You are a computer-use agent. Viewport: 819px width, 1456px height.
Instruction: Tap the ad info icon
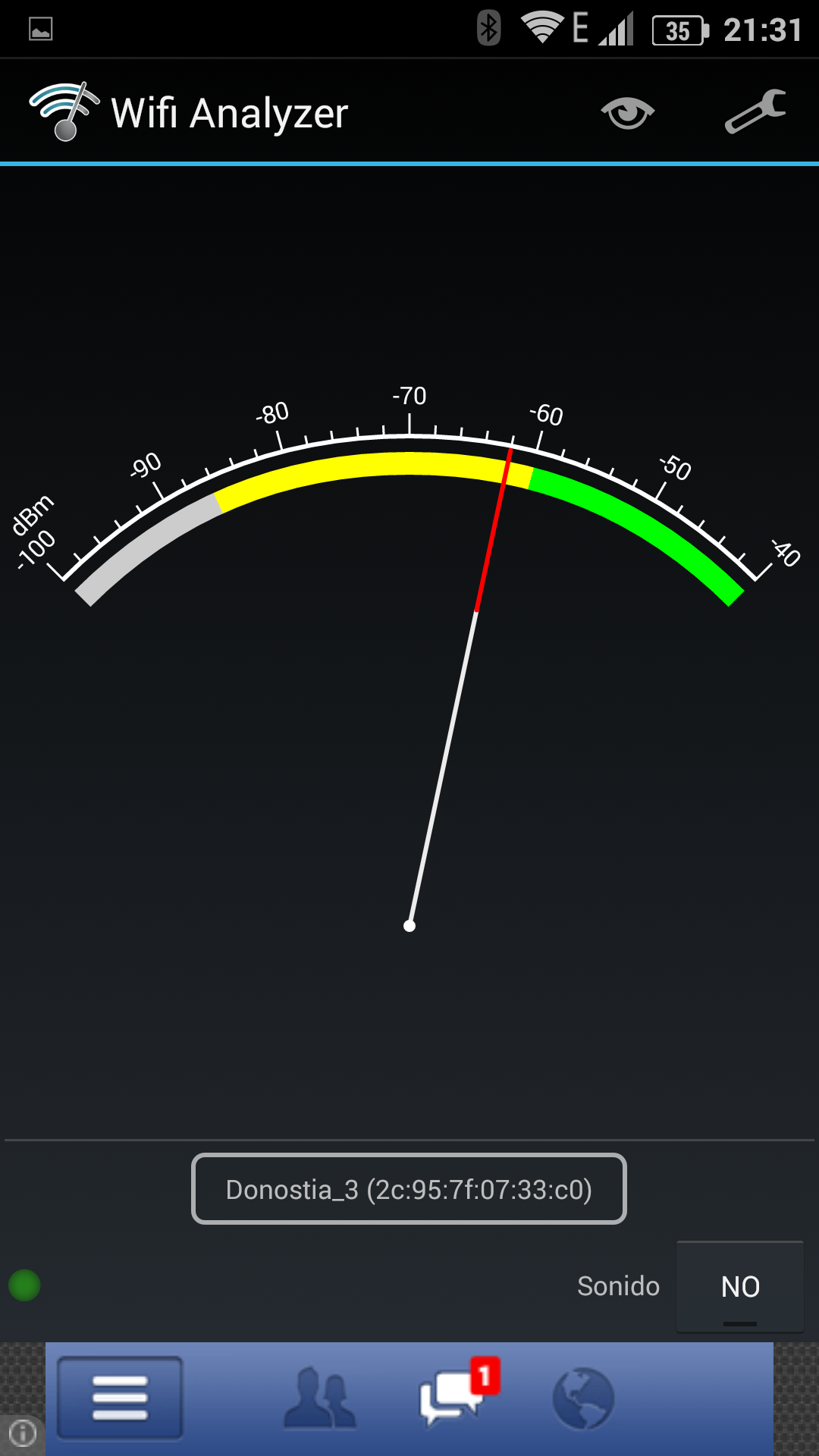(23, 1433)
